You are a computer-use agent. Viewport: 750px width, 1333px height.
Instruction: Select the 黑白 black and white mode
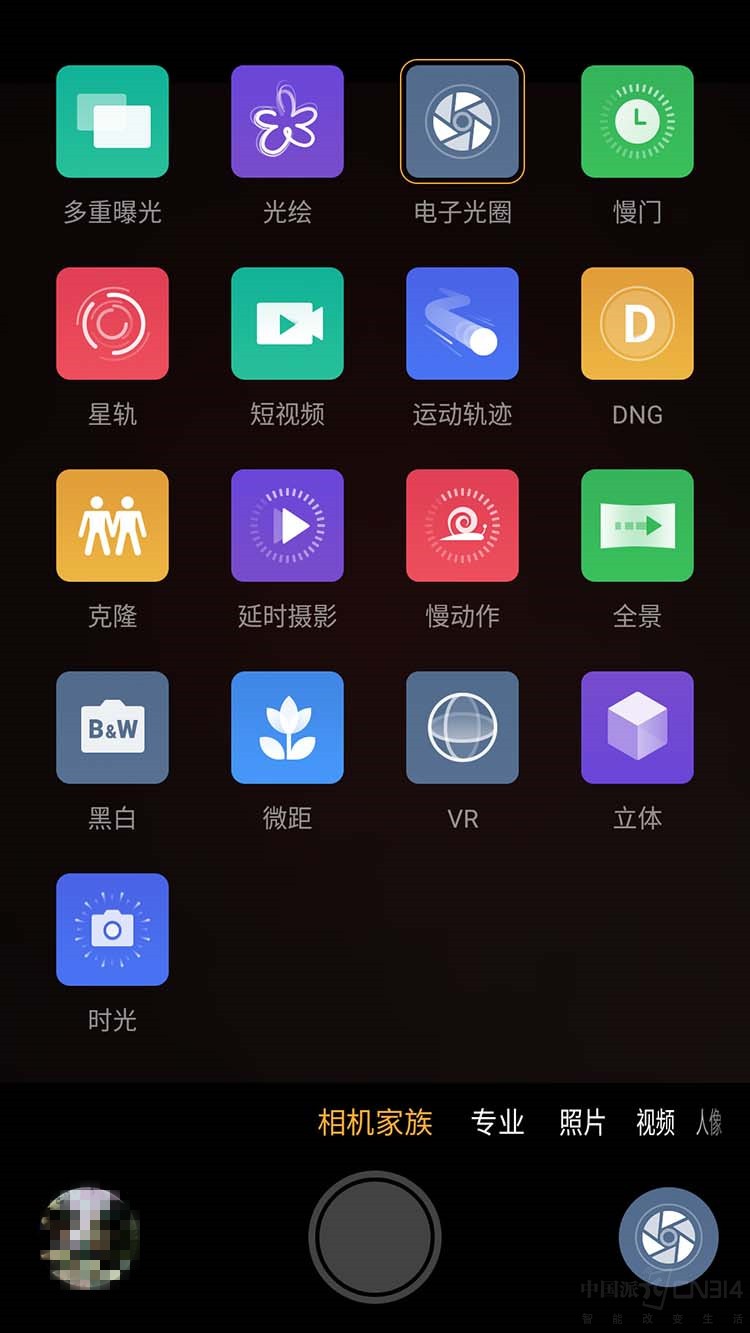(x=112, y=728)
